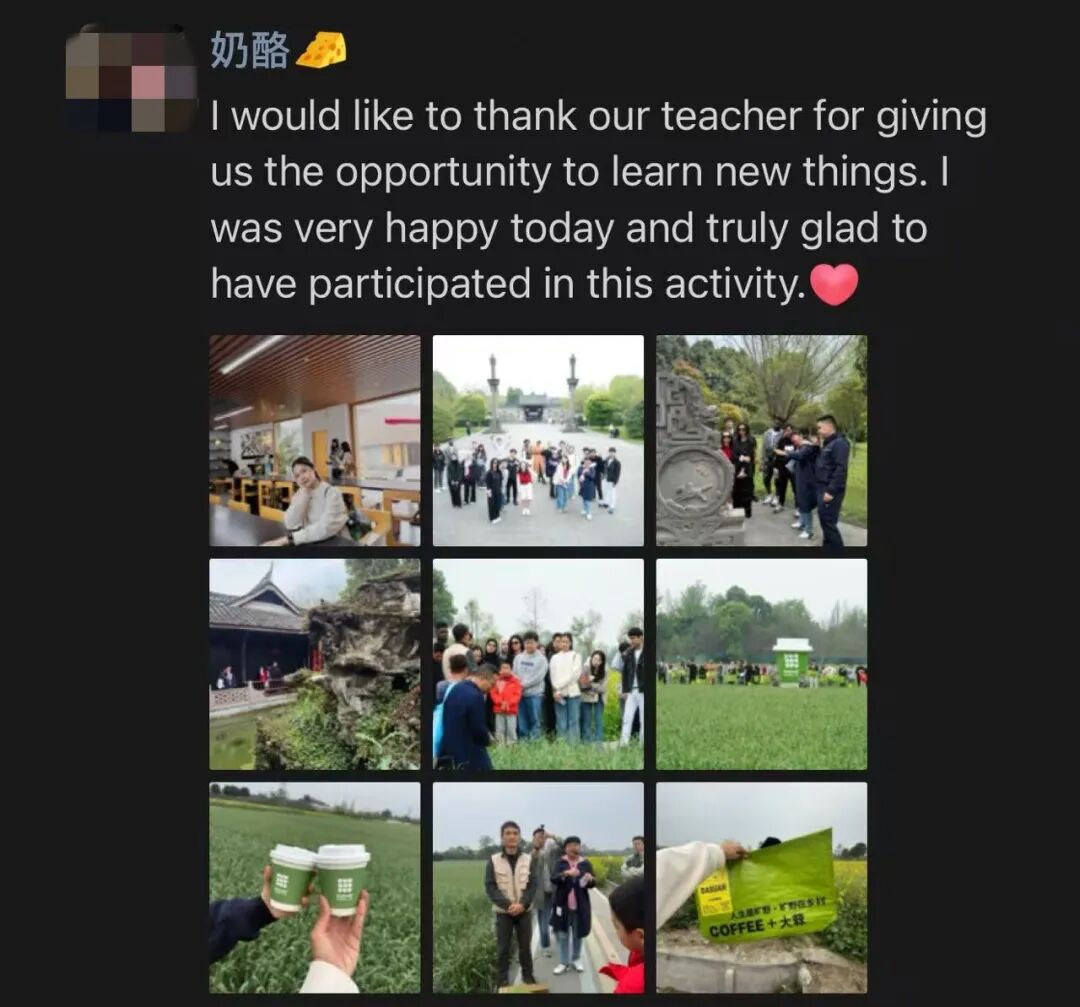Image resolution: width=1080 pixels, height=1007 pixels.
Task: View the photo of the man in the beige vest
Action: (538, 887)
